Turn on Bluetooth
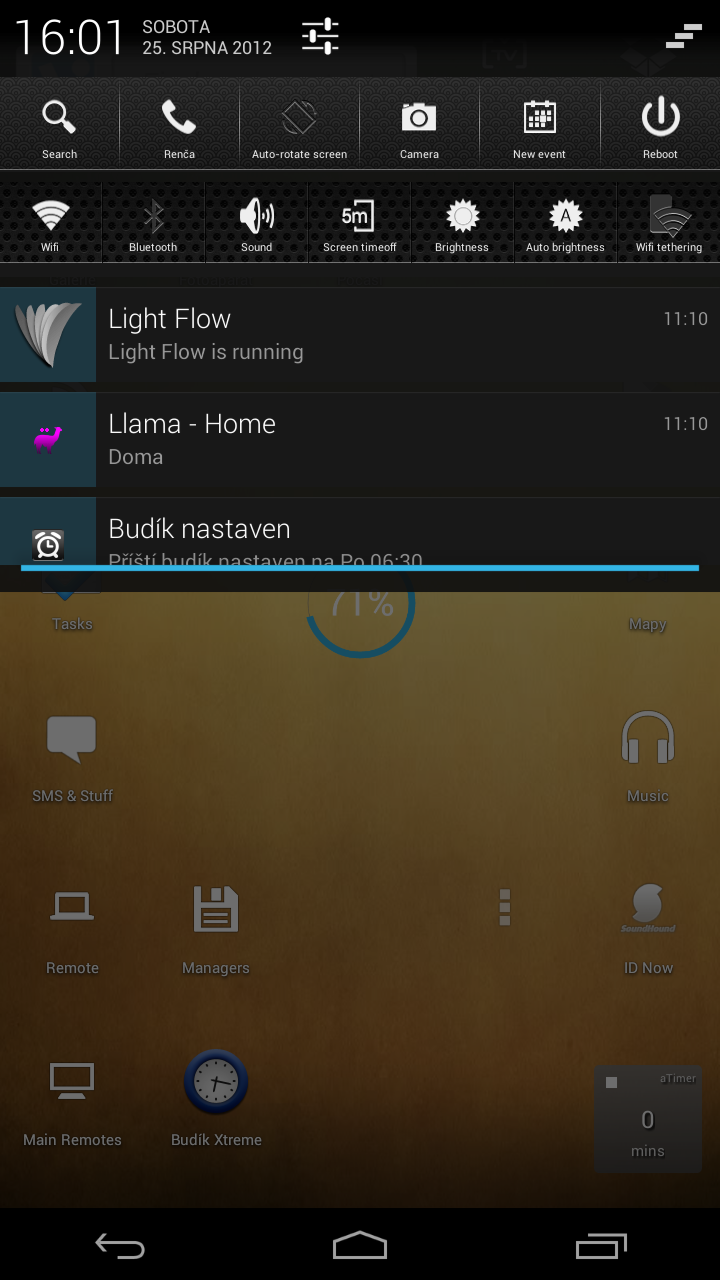The height and width of the screenshot is (1280, 720). (x=153, y=223)
